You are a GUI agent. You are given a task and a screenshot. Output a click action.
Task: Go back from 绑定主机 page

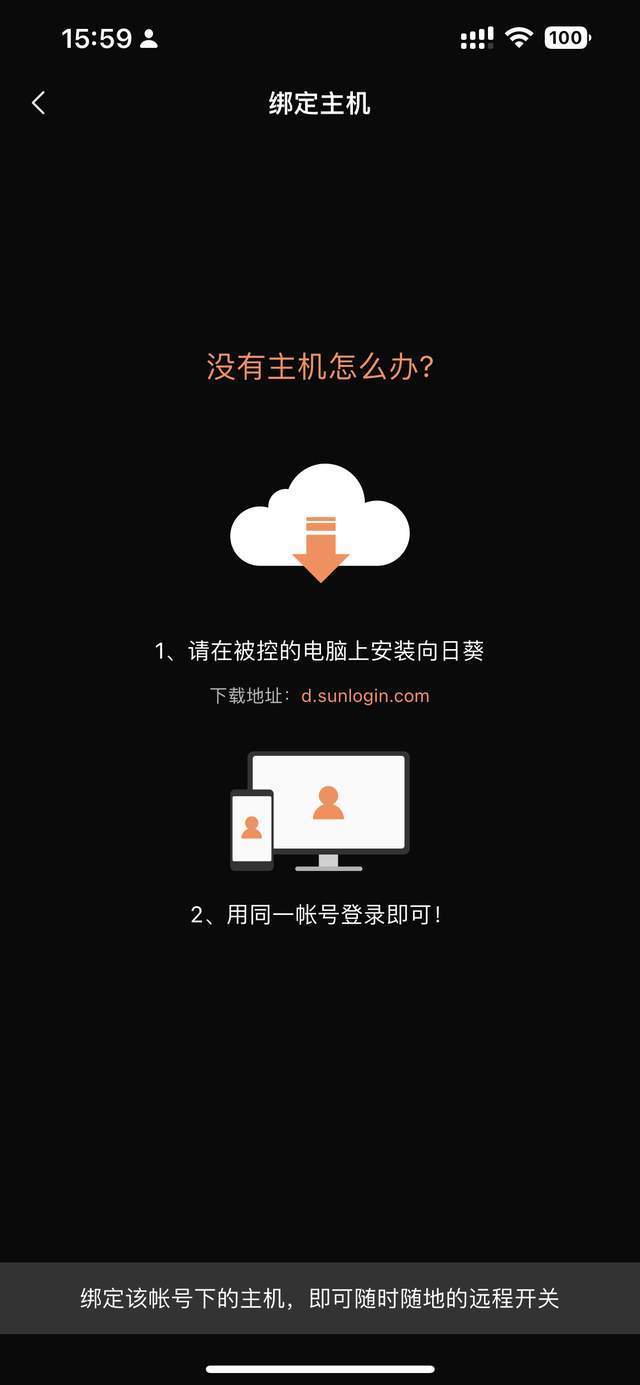(38, 103)
